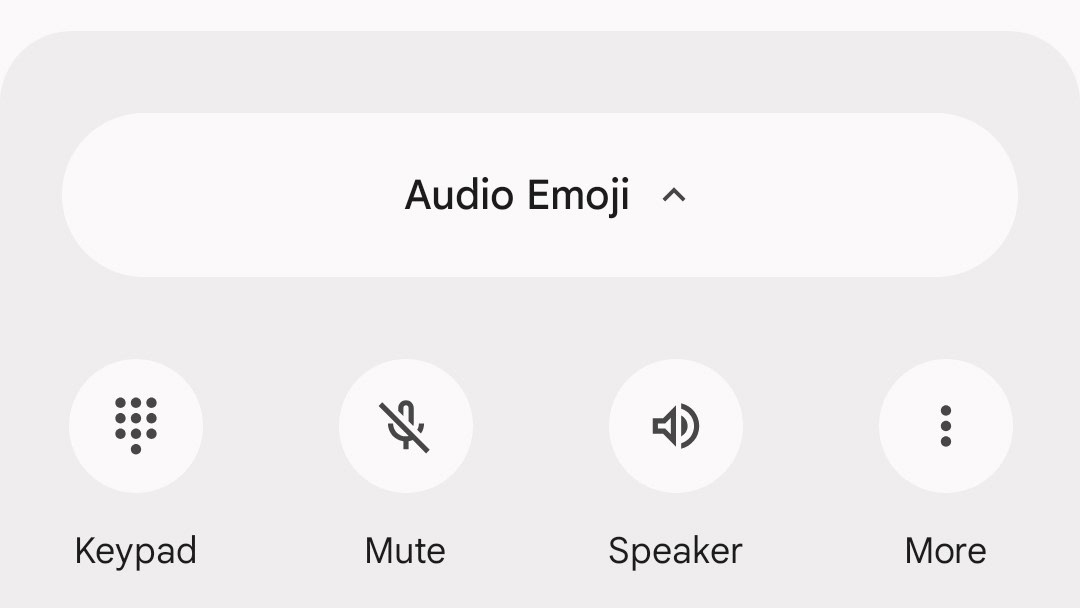The image size is (1080, 608).
Task: Expand the Audio Emoji panel
Action: pyautogui.click(x=540, y=195)
